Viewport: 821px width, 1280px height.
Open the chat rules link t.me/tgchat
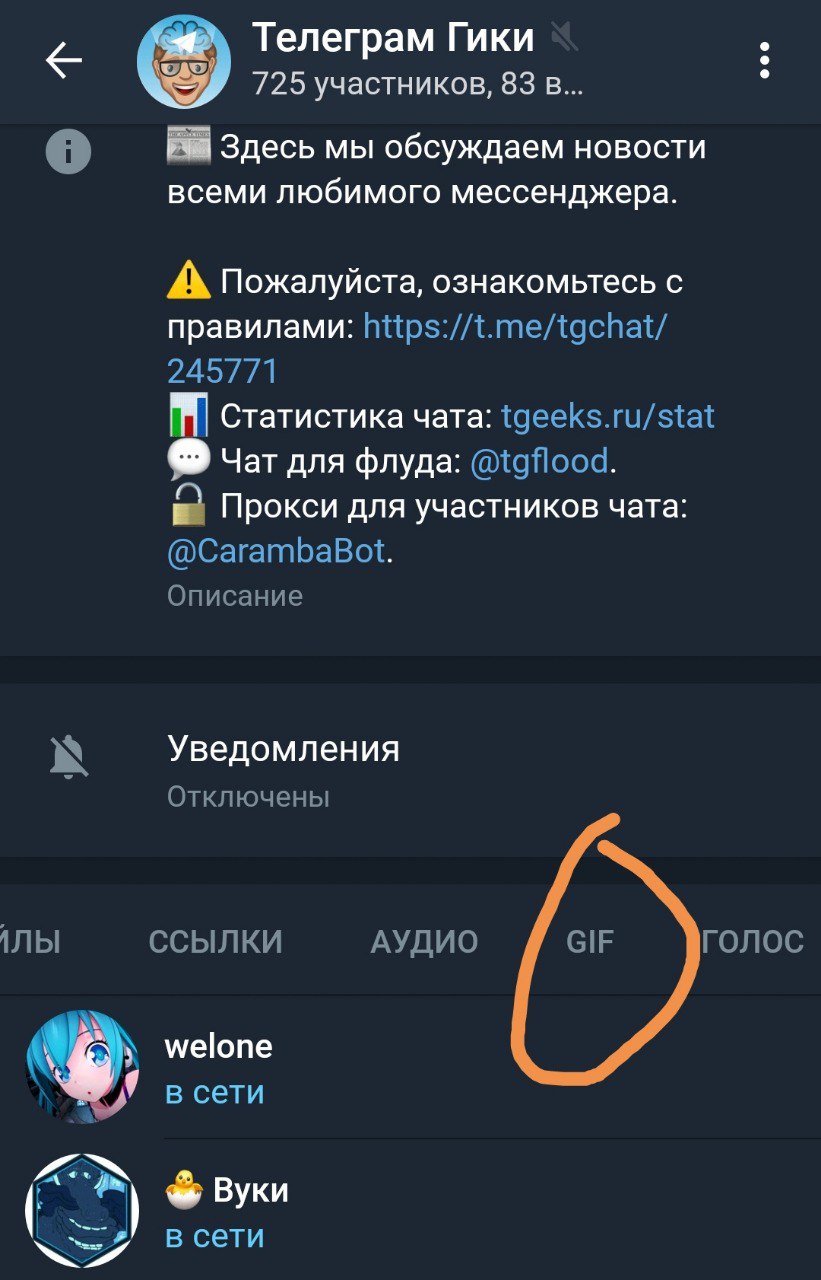(514, 327)
